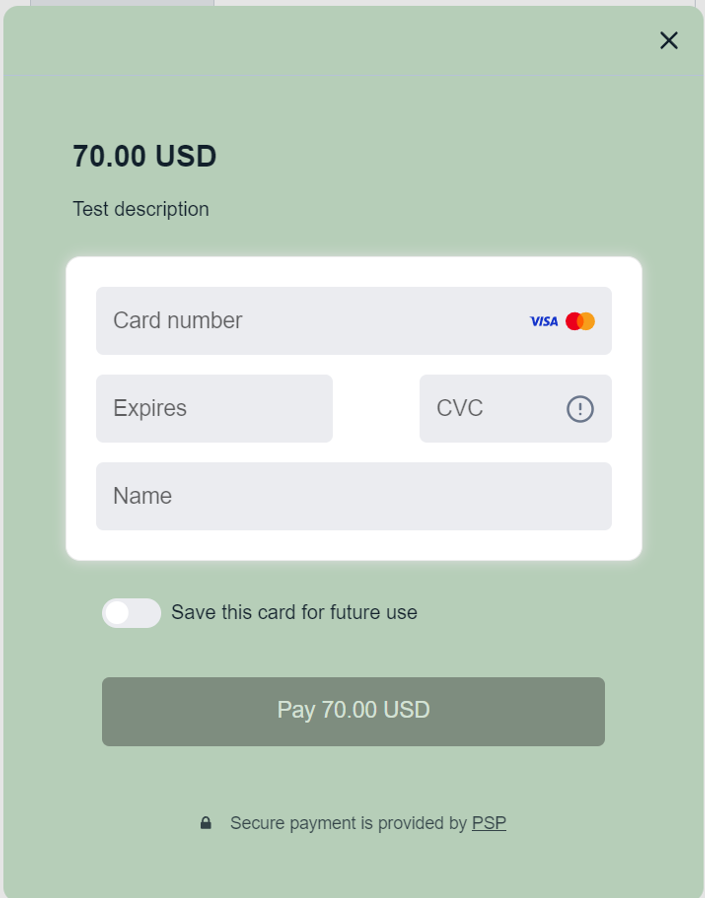Screen dimensions: 705x898
Task: Open the CVC info icon
Action: click(580, 408)
